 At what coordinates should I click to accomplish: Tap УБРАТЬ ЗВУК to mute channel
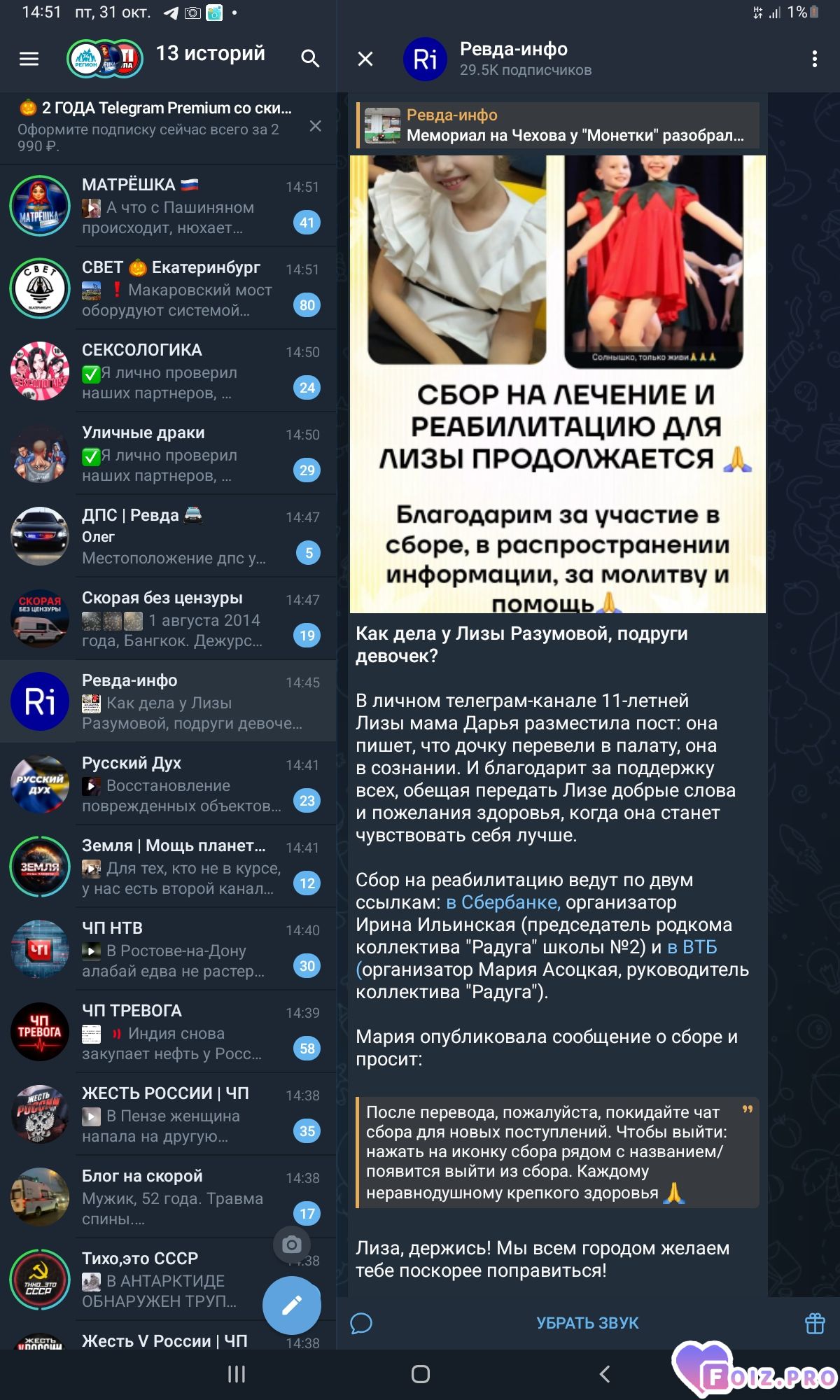[587, 1323]
